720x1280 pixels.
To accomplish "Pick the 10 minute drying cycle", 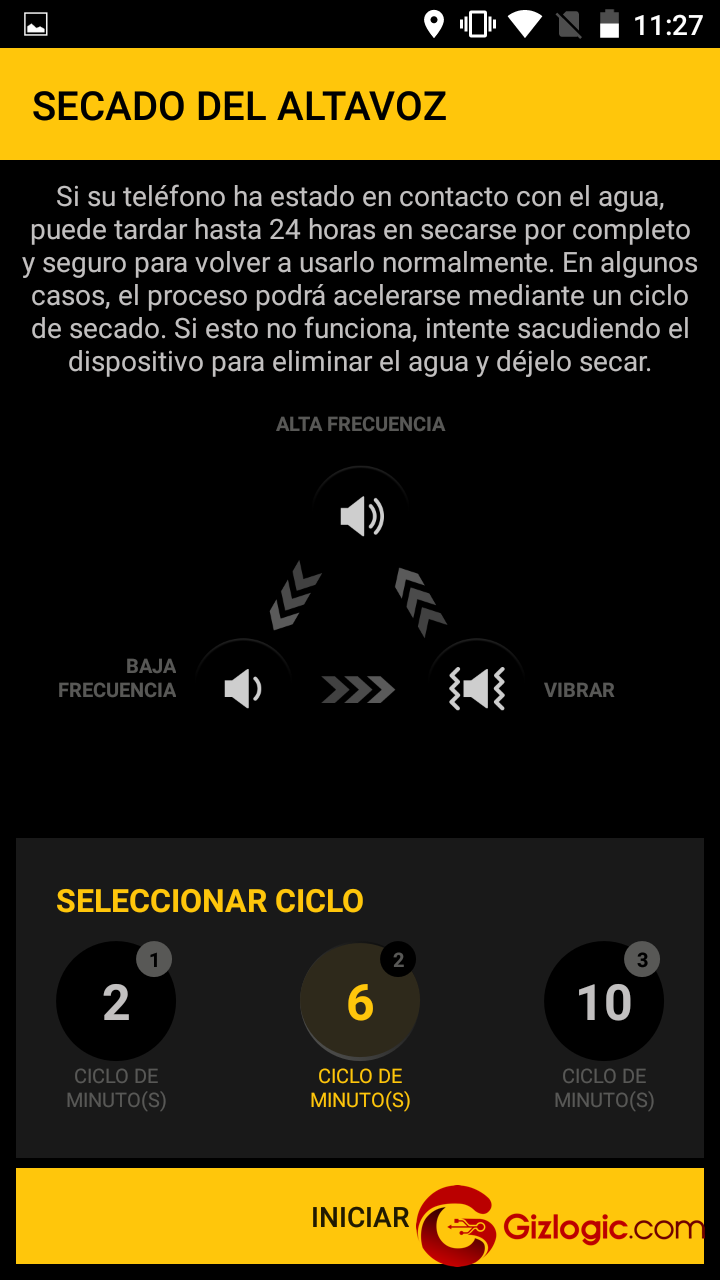I will tap(604, 1001).
